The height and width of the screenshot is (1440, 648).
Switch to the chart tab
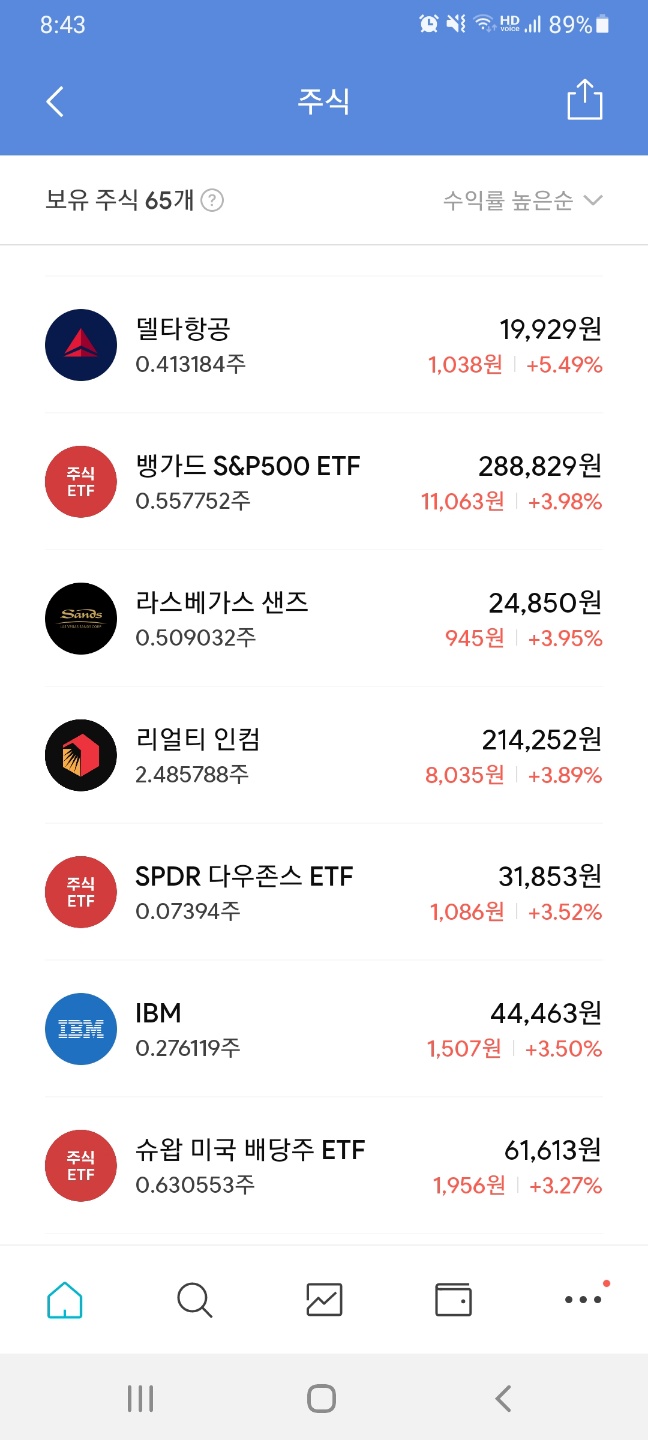324,1299
